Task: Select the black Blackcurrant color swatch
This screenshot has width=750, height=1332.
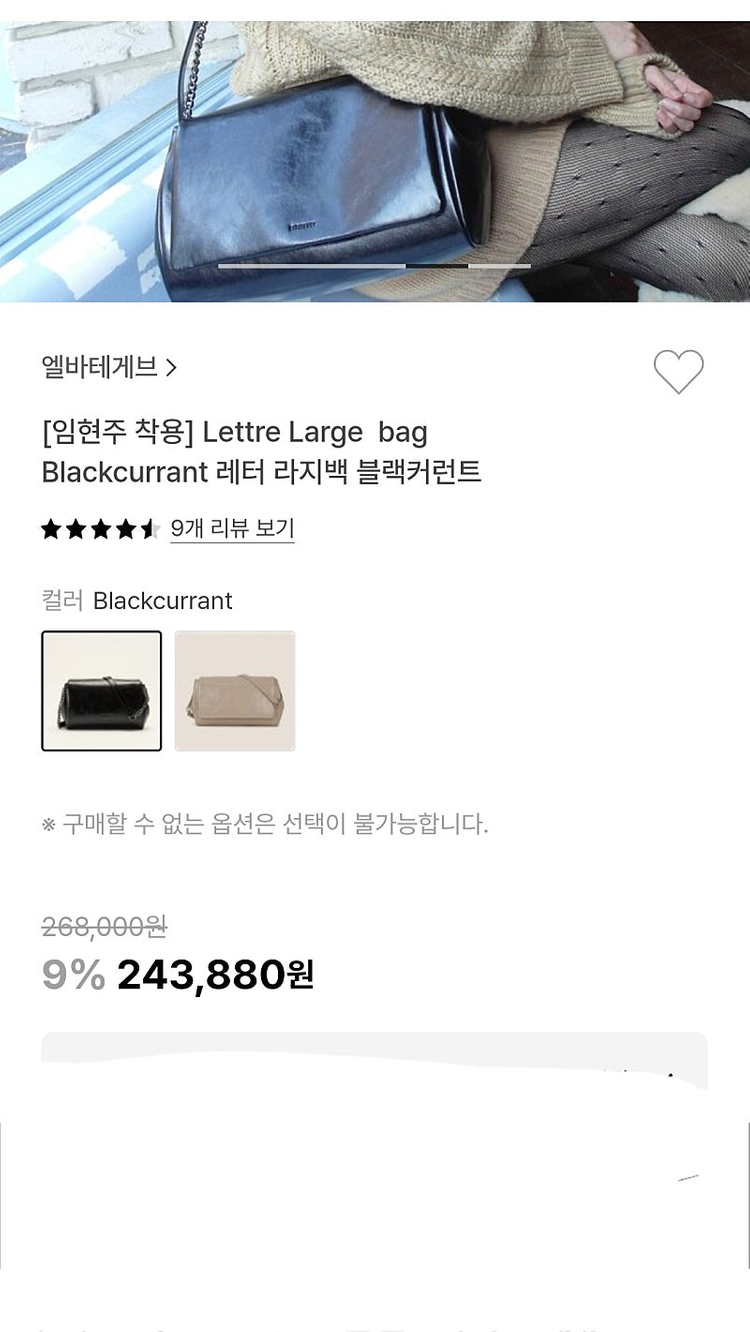Action: pyautogui.click(x=101, y=690)
